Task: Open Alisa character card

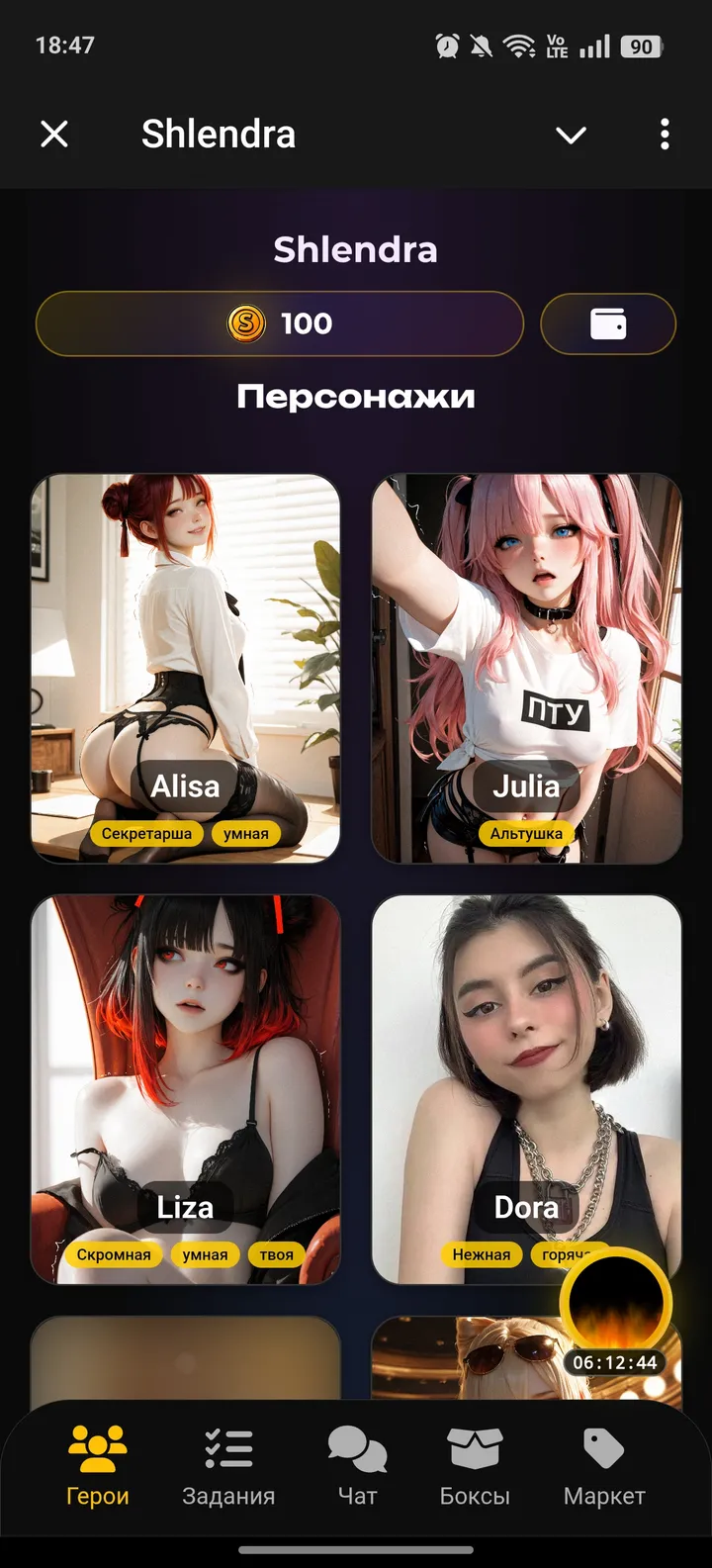Action: point(186,668)
